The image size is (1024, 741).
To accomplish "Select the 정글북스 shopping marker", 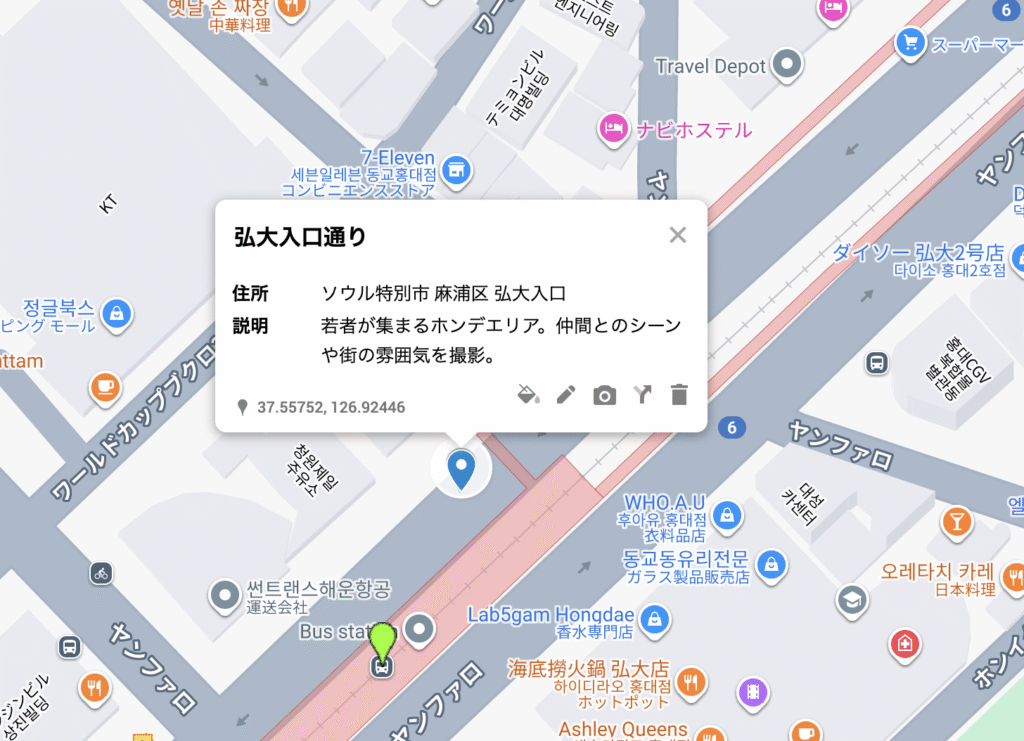I will pyautogui.click(x=118, y=313).
